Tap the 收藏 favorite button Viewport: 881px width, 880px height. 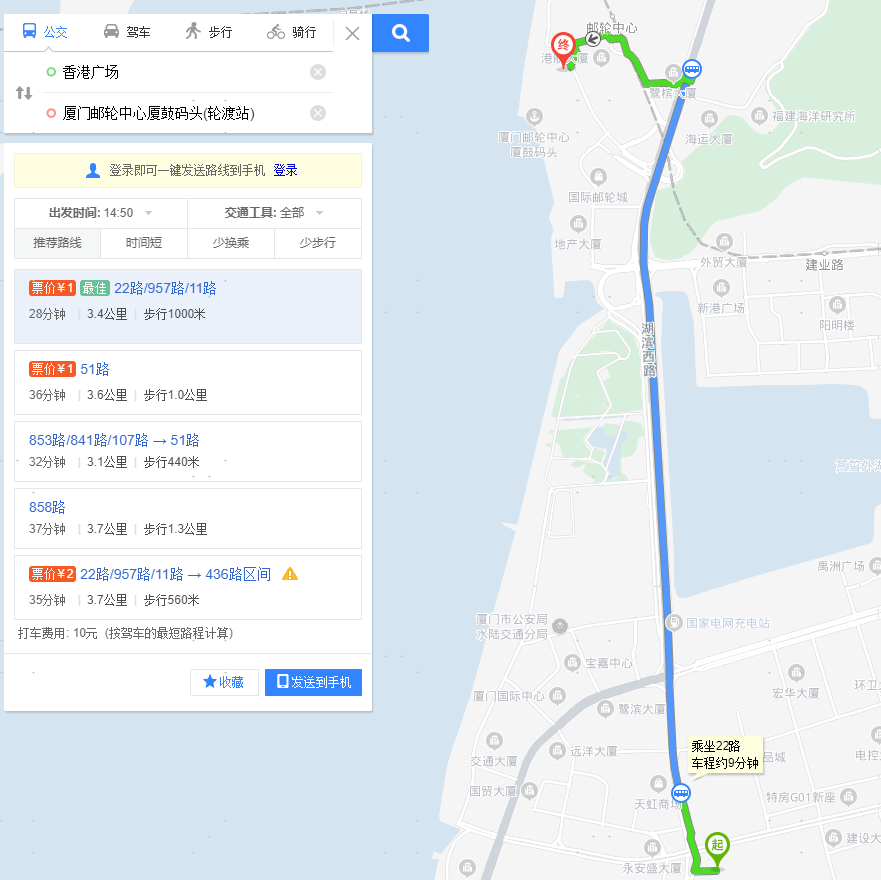(x=224, y=682)
